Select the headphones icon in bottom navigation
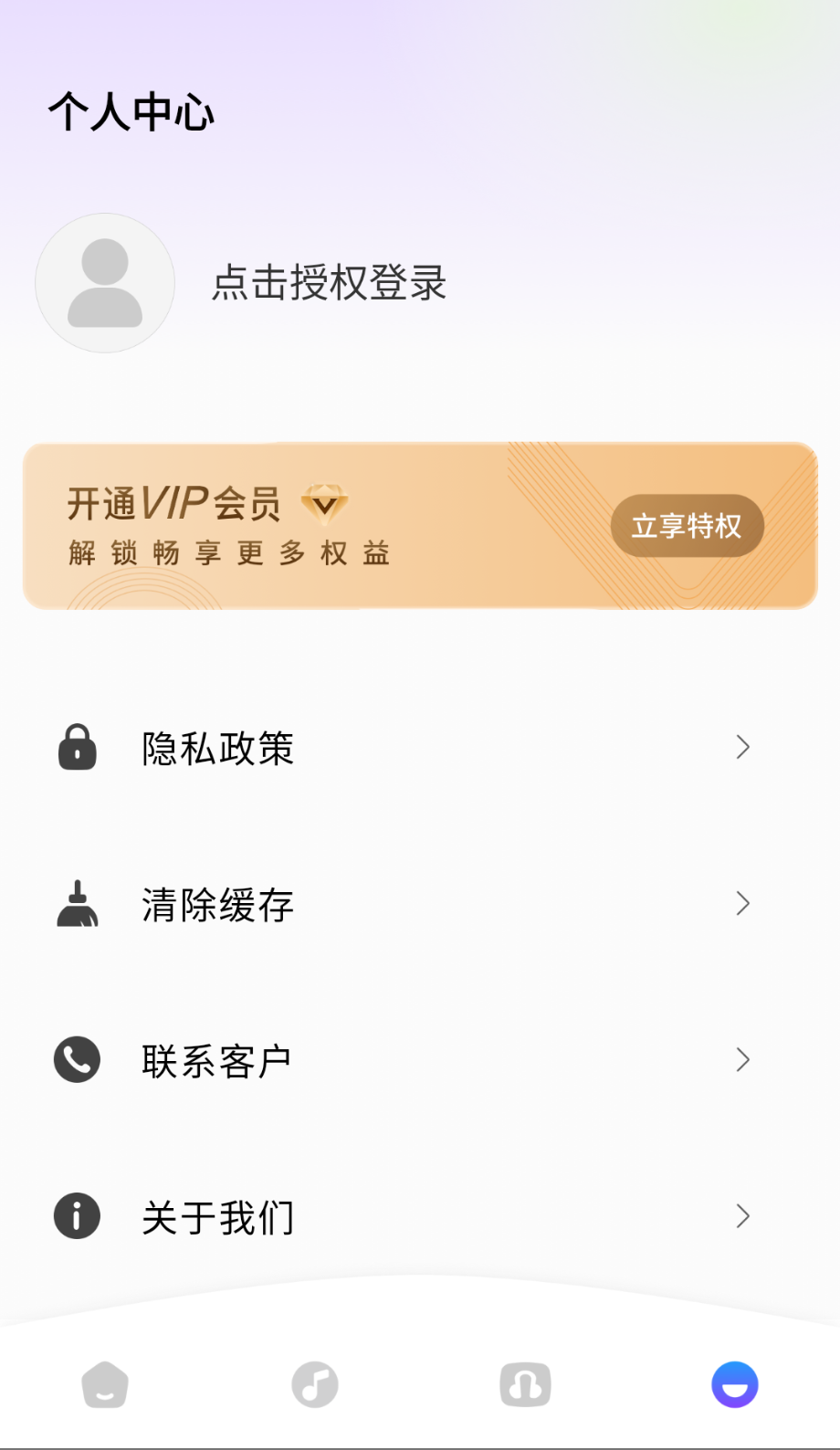840x1450 pixels. (x=524, y=1383)
